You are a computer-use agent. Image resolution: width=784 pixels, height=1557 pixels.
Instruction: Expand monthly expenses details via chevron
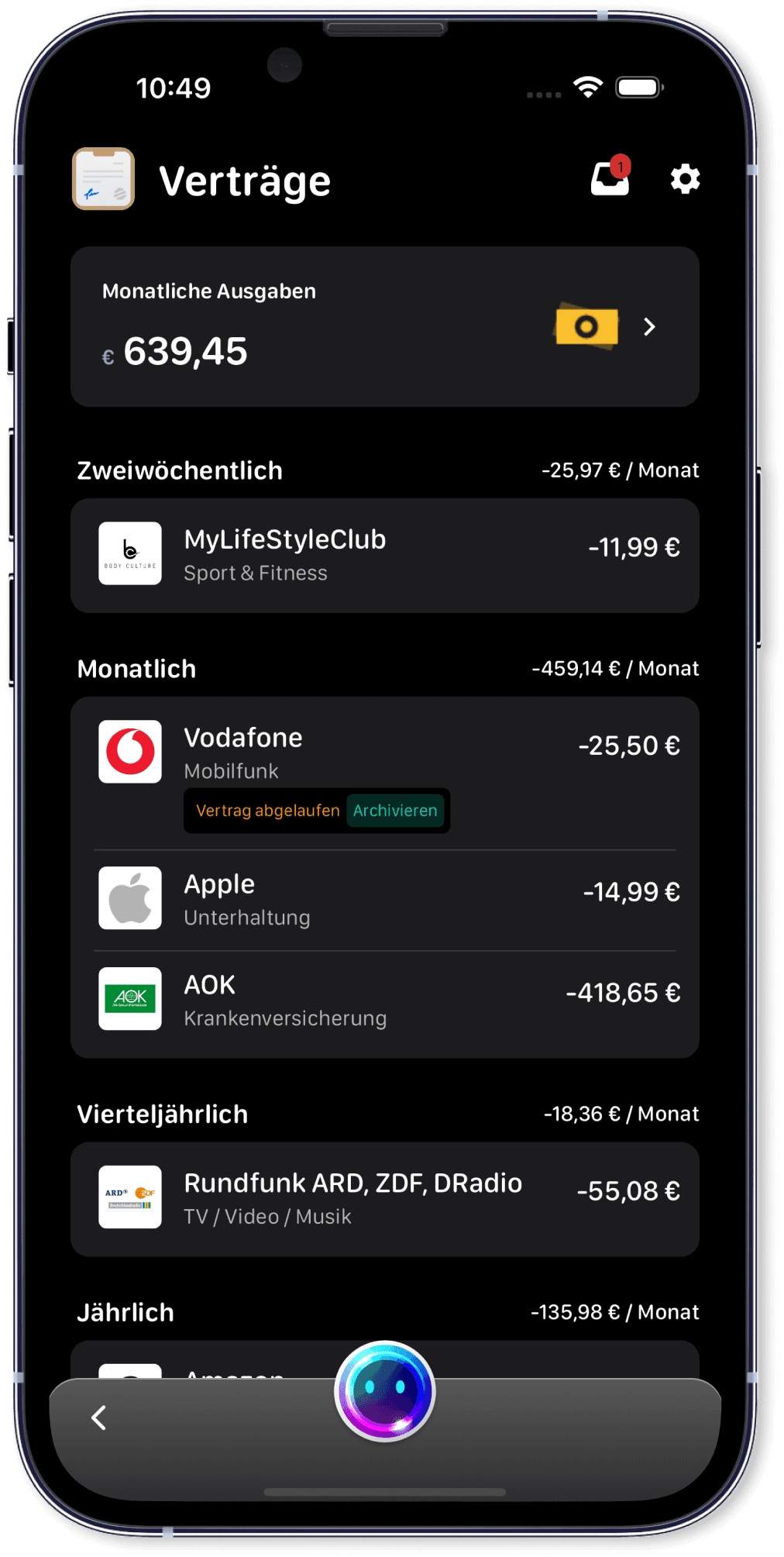coord(650,326)
